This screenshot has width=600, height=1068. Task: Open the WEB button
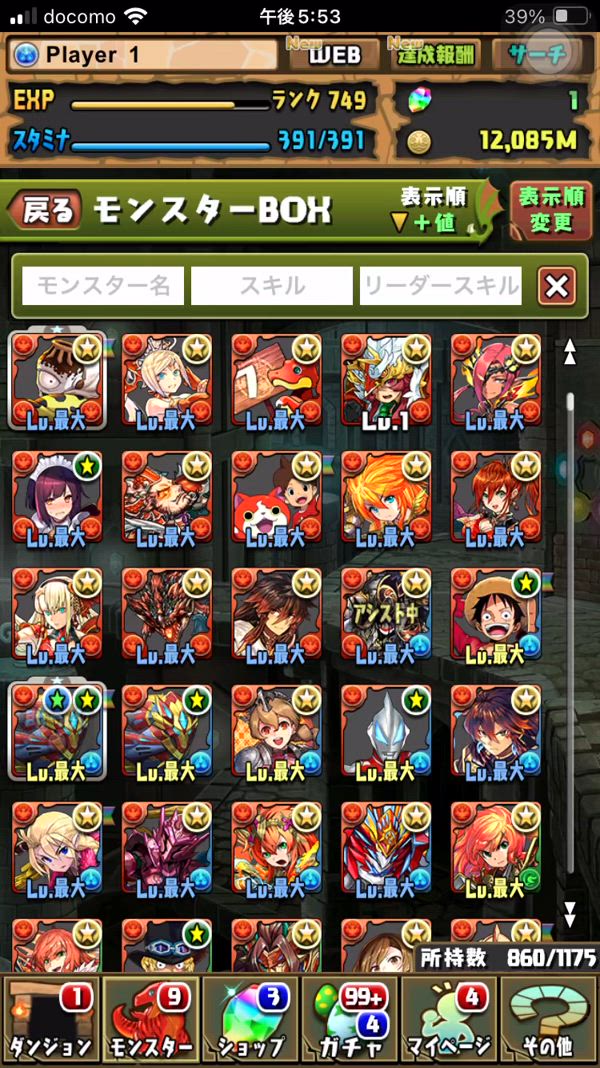(334, 55)
